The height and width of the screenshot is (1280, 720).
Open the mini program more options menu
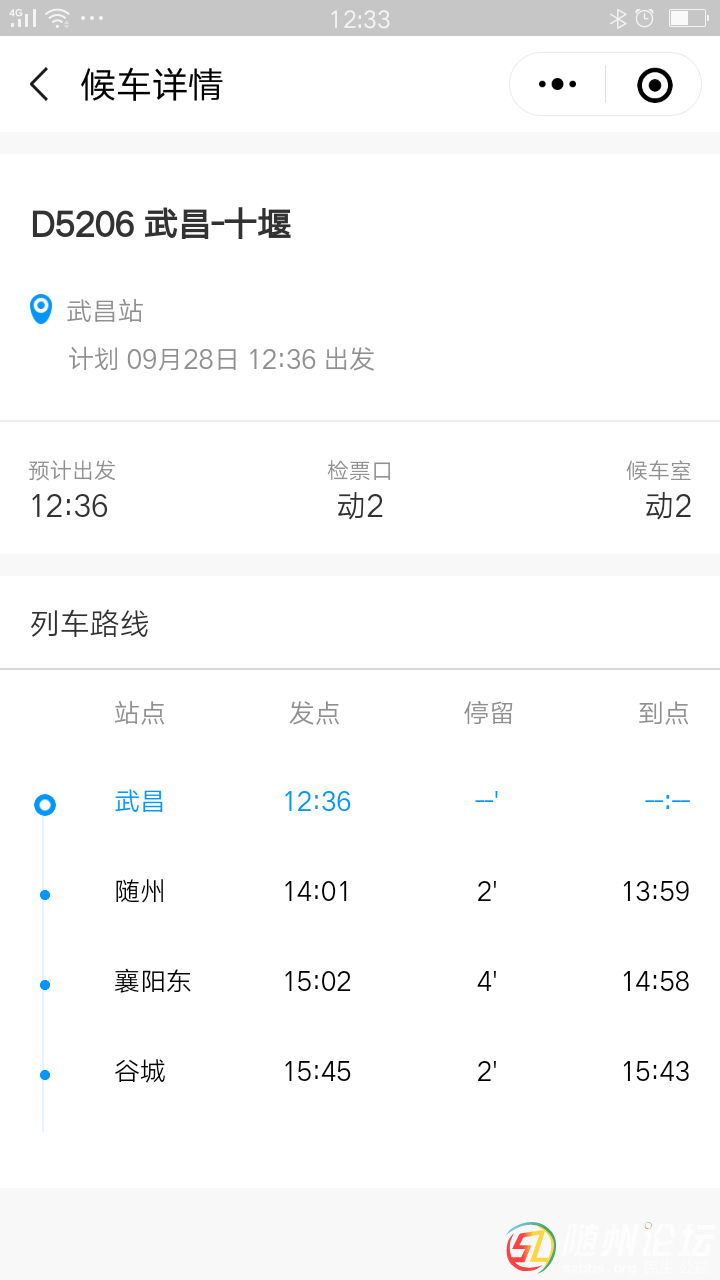(558, 85)
